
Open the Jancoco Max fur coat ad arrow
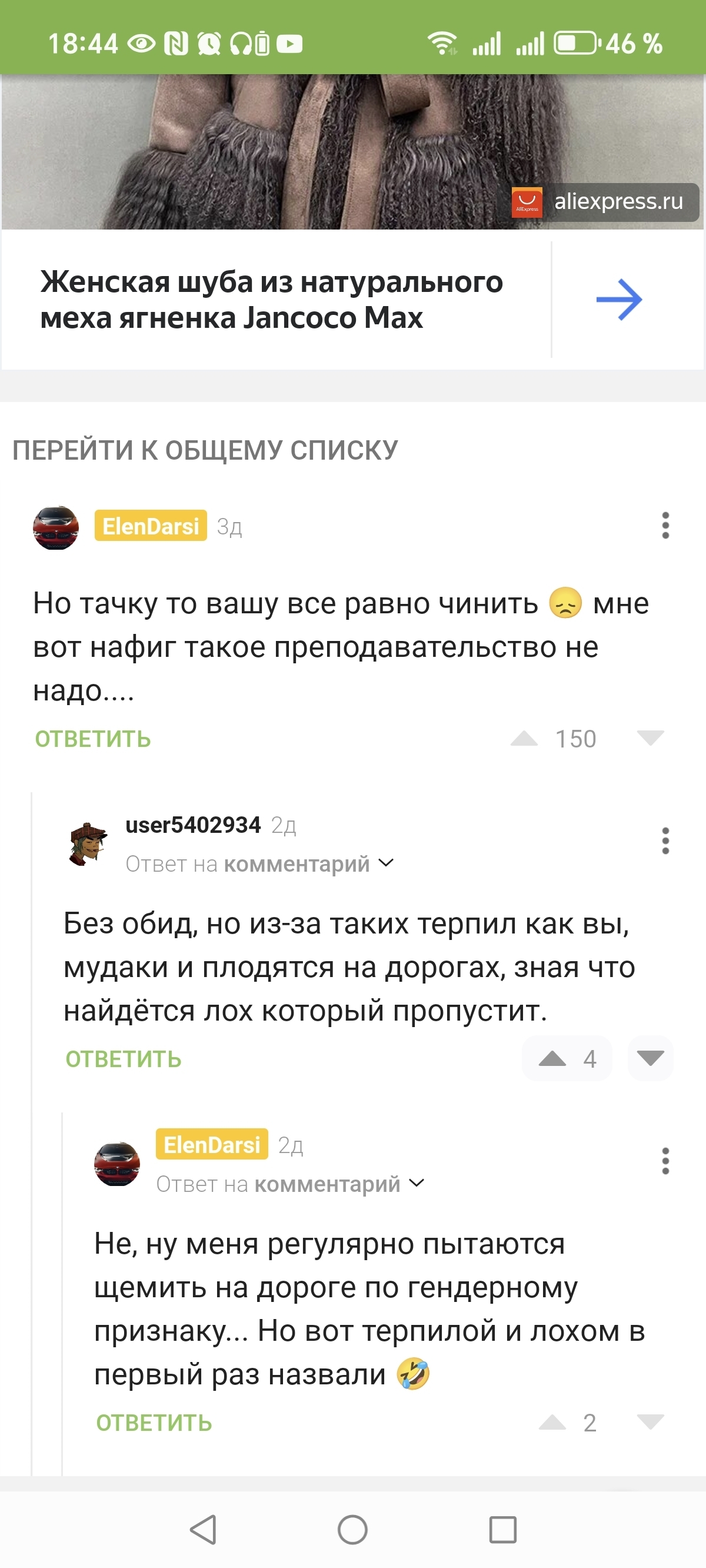[619, 300]
